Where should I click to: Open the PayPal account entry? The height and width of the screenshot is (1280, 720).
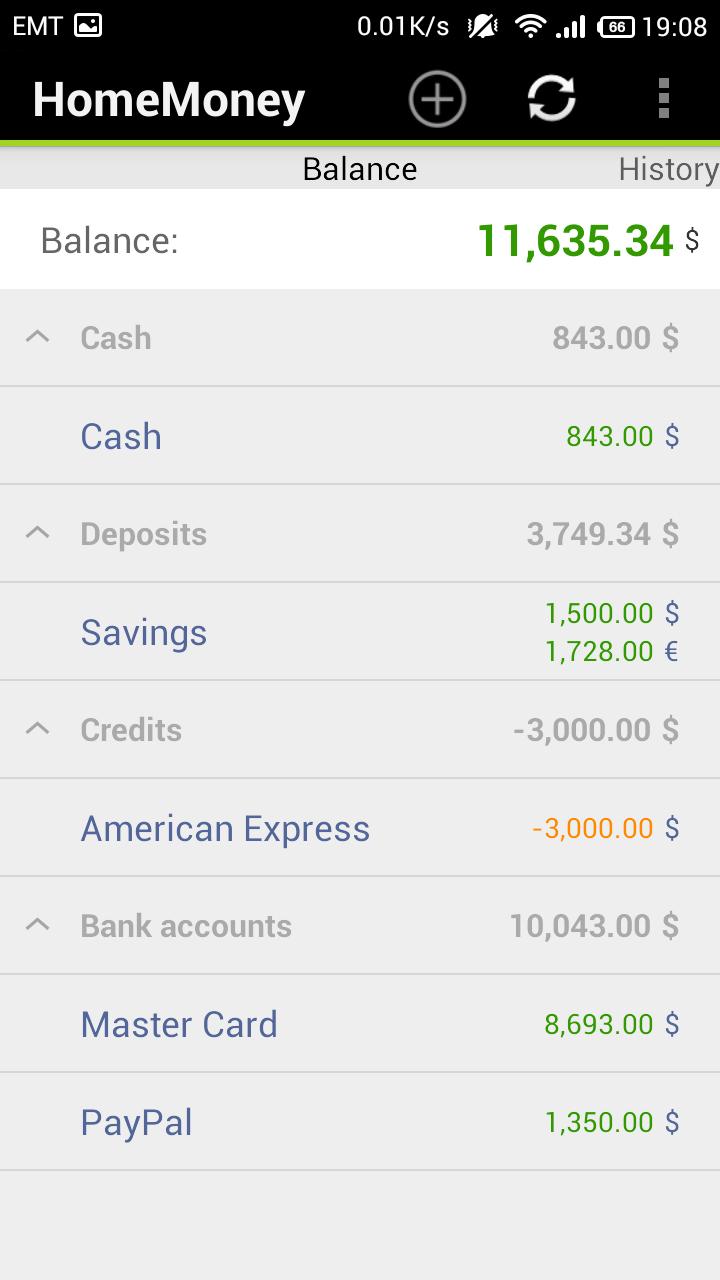point(136,1121)
